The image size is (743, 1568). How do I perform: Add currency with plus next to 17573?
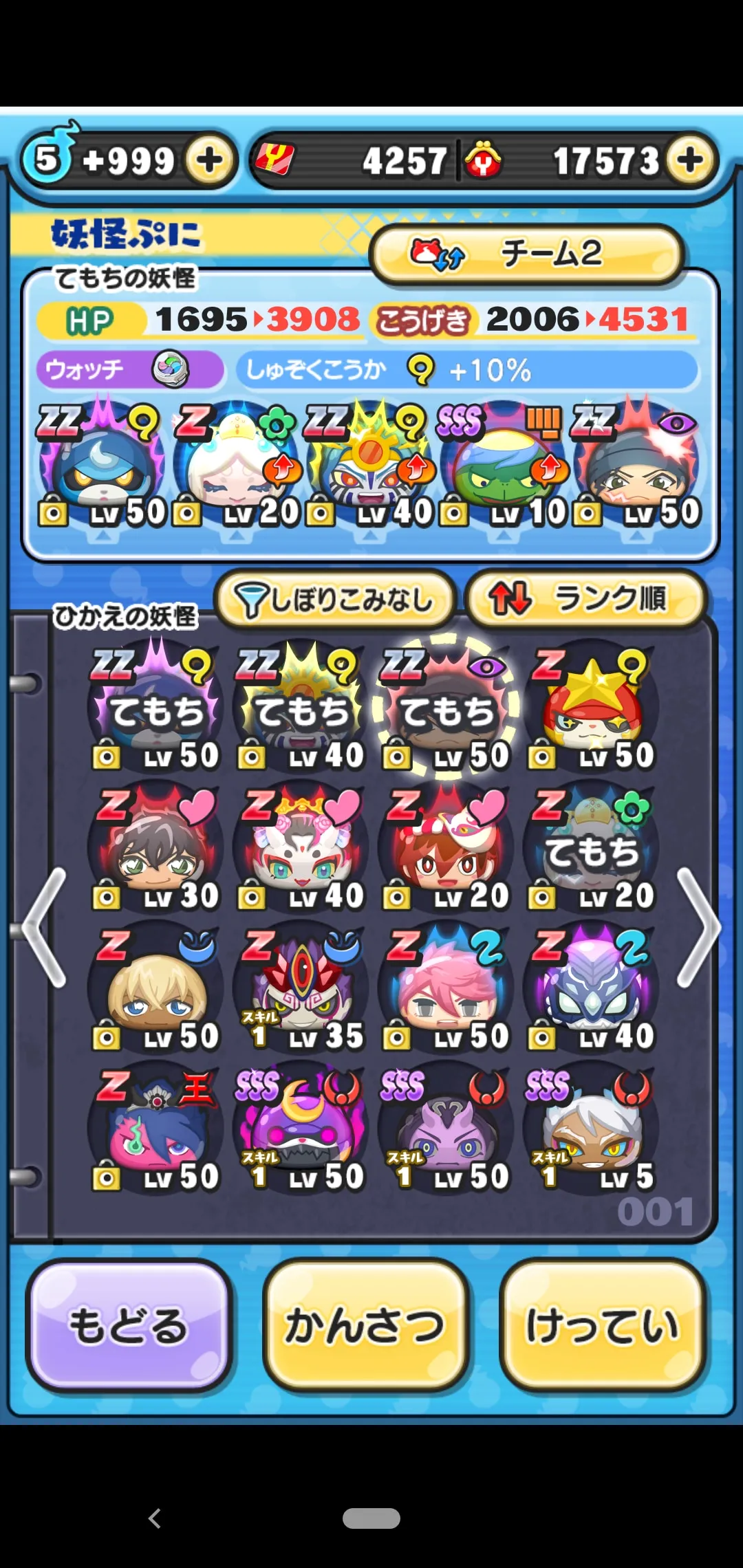tap(689, 160)
